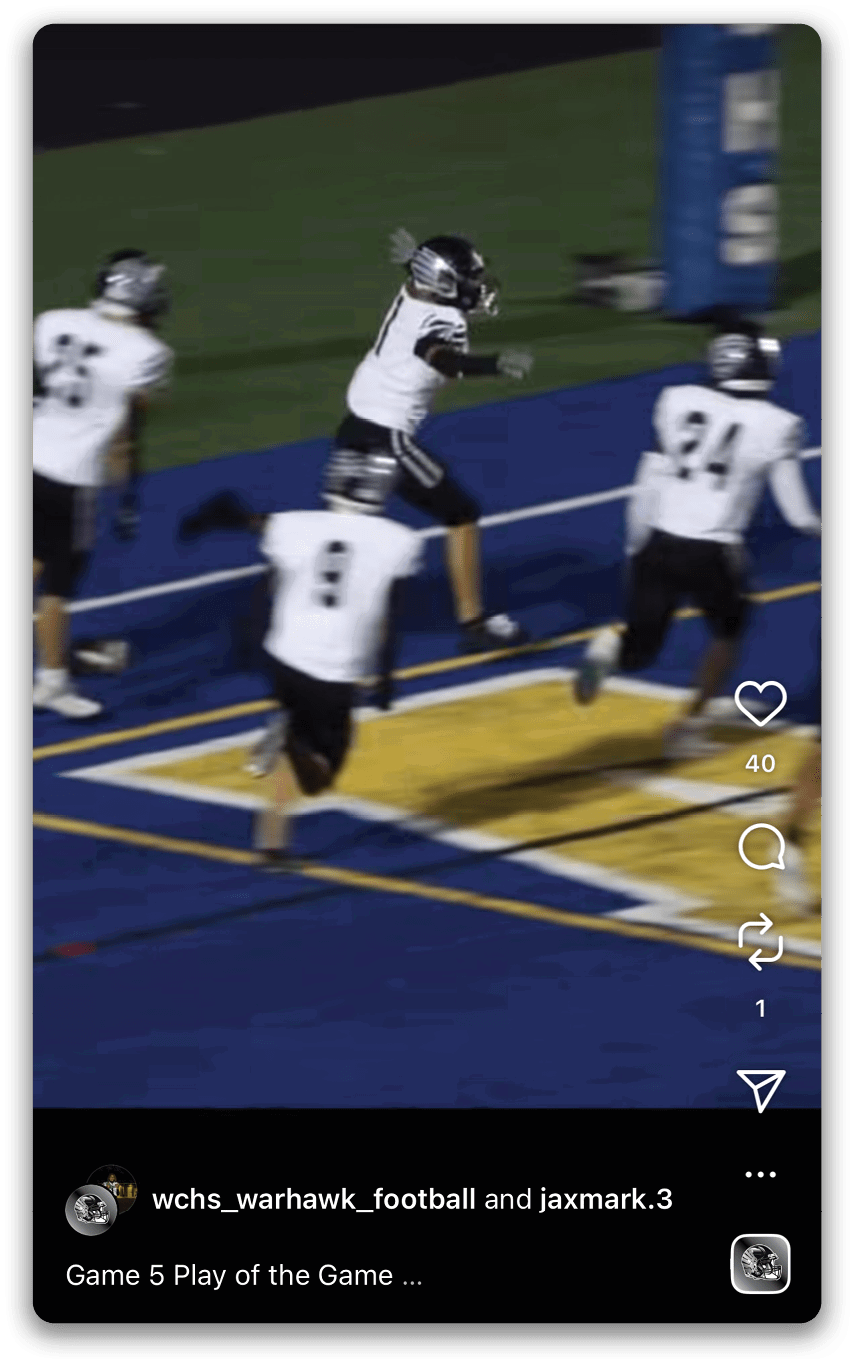854x1365 pixels.
Task: Open the wchs_warhawk_football profile
Action: click(x=313, y=1200)
